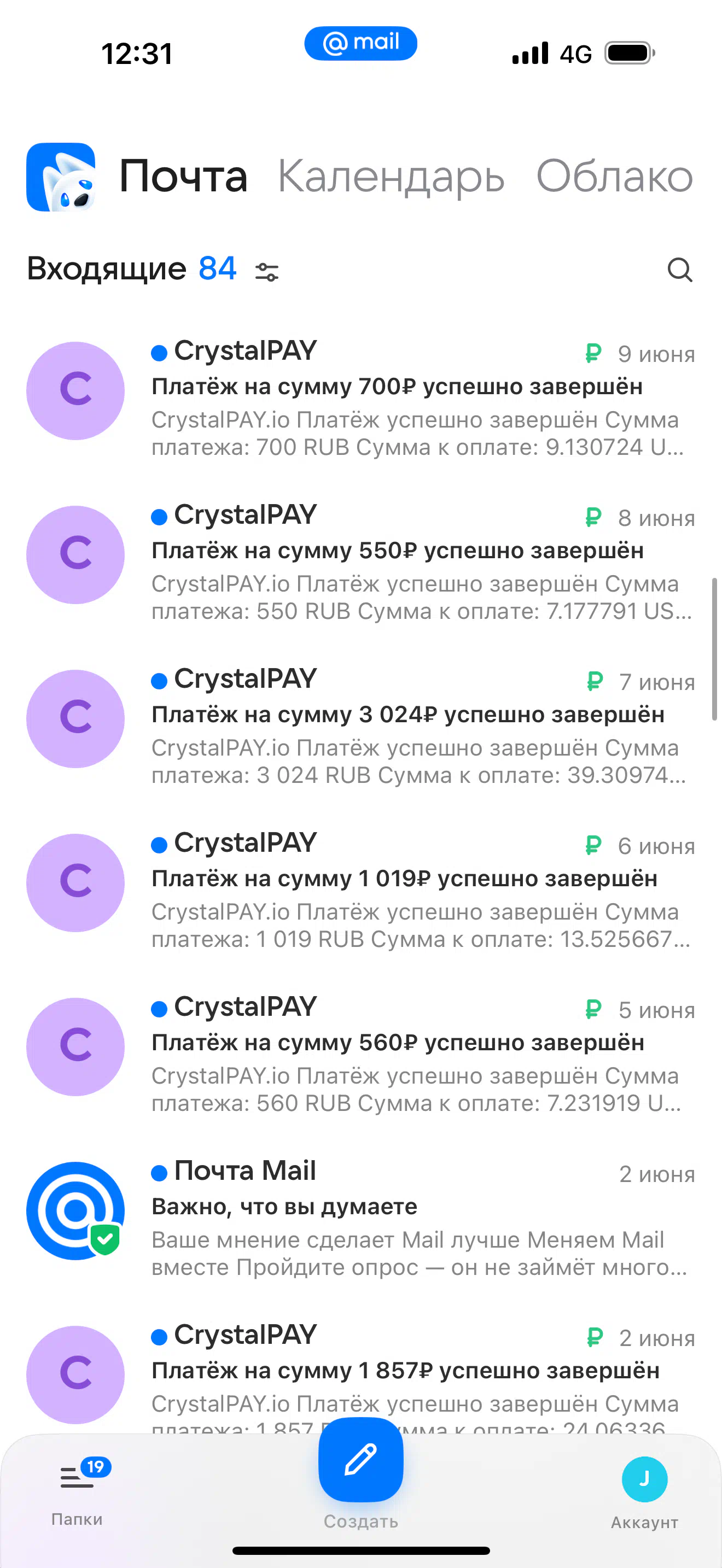Open CrystalPAY email about 560₽ payment

[361, 1054]
